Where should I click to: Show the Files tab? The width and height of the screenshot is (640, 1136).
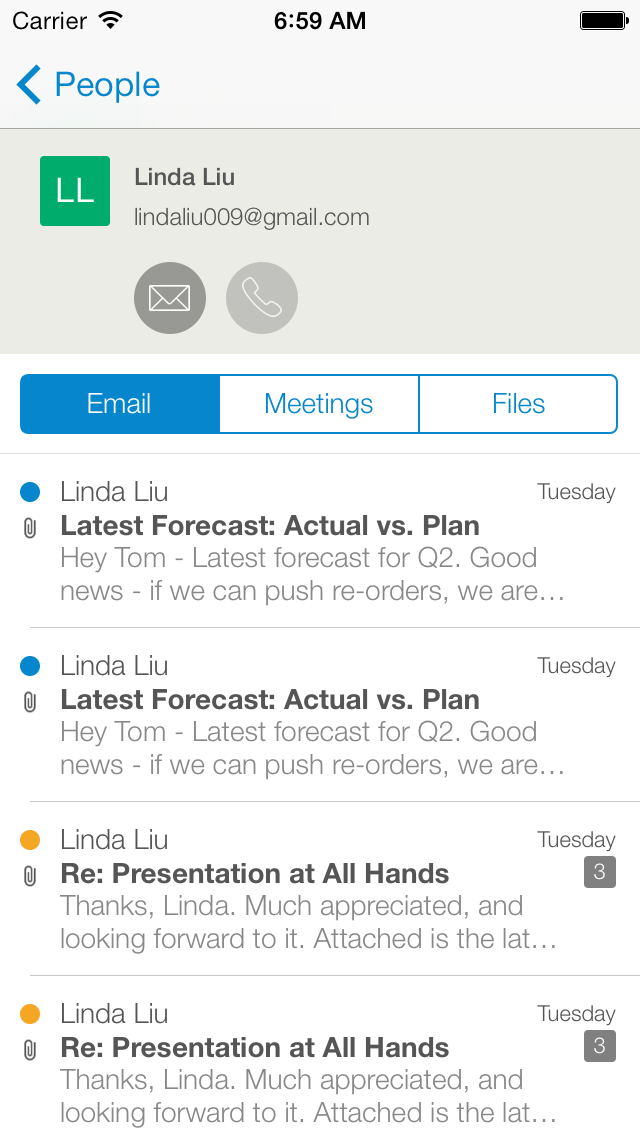point(518,404)
